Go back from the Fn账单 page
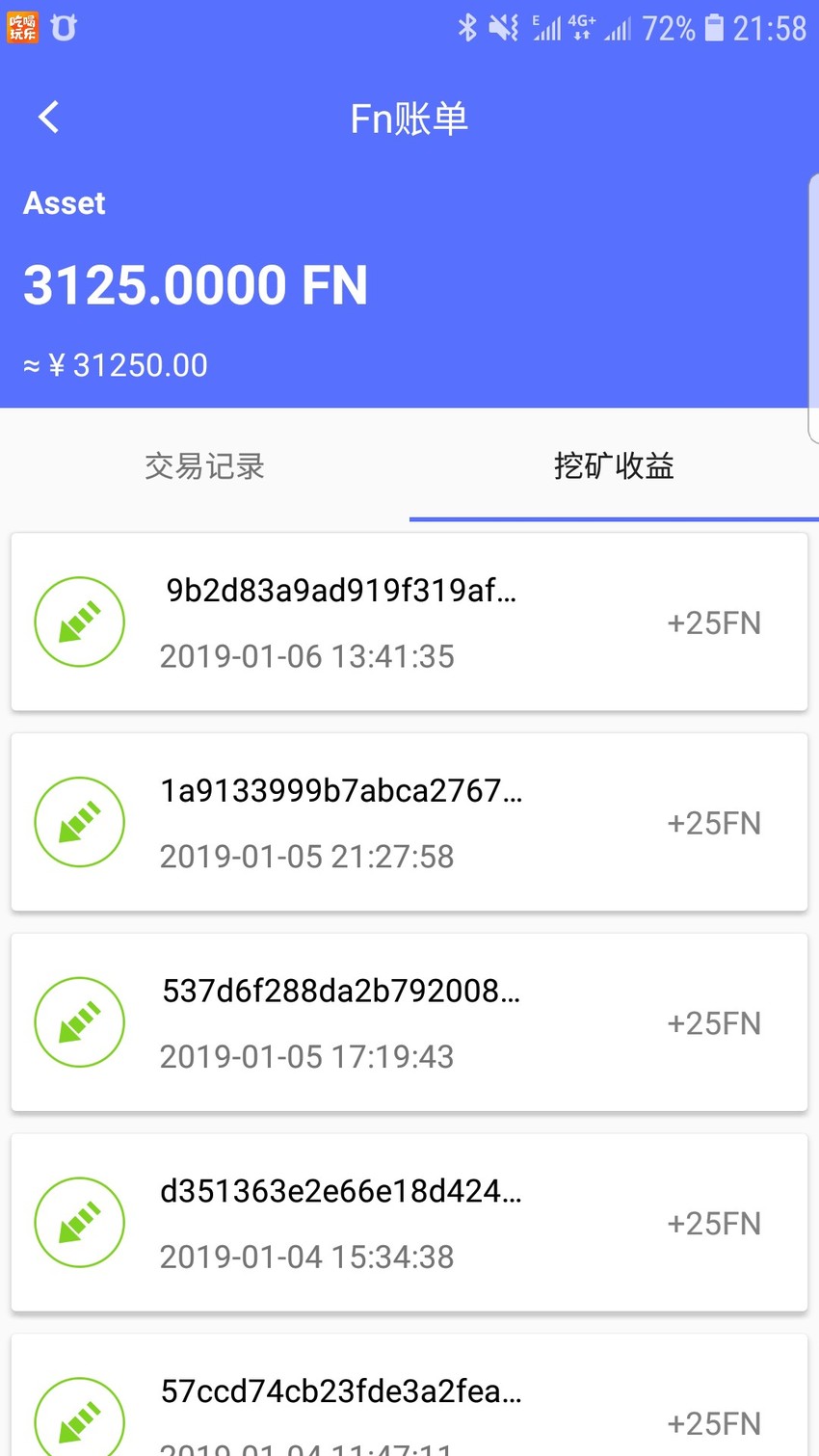Image resolution: width=819 pixels, height=1456 pixels. click(49, 118)
